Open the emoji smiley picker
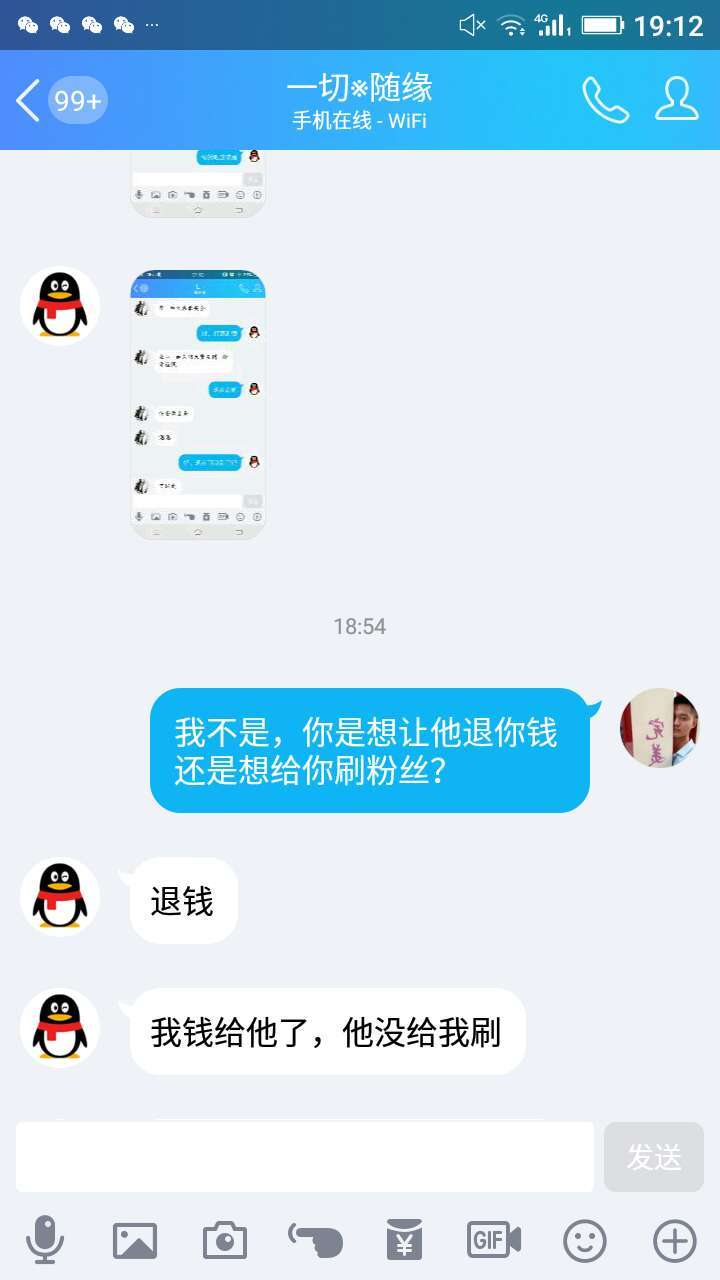 pyautogui.click(x=583, y=1239)
